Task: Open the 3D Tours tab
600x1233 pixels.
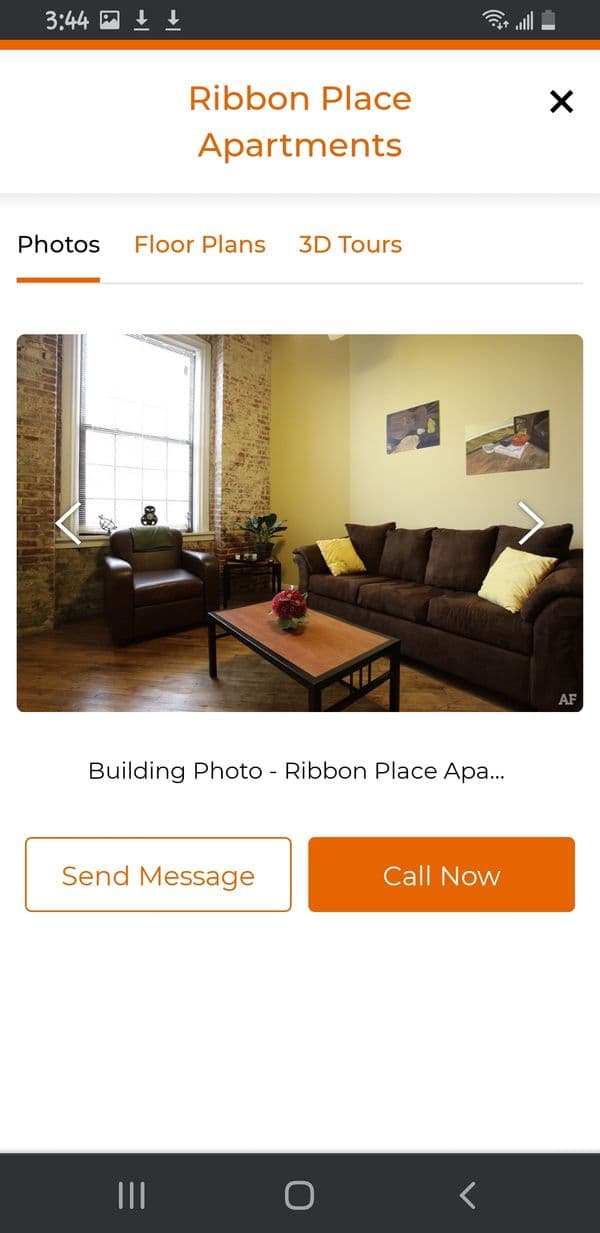Action: 350,245
